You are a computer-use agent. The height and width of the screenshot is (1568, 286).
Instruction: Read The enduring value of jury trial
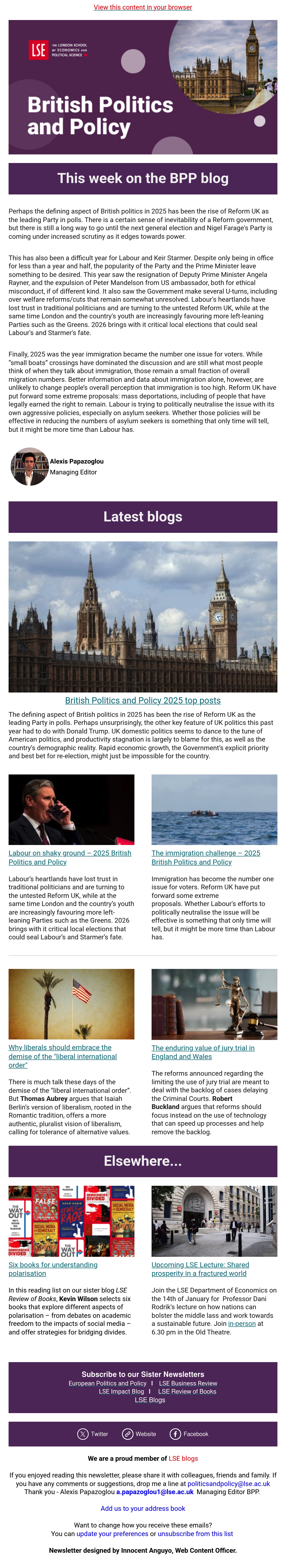coord(203,1052)
